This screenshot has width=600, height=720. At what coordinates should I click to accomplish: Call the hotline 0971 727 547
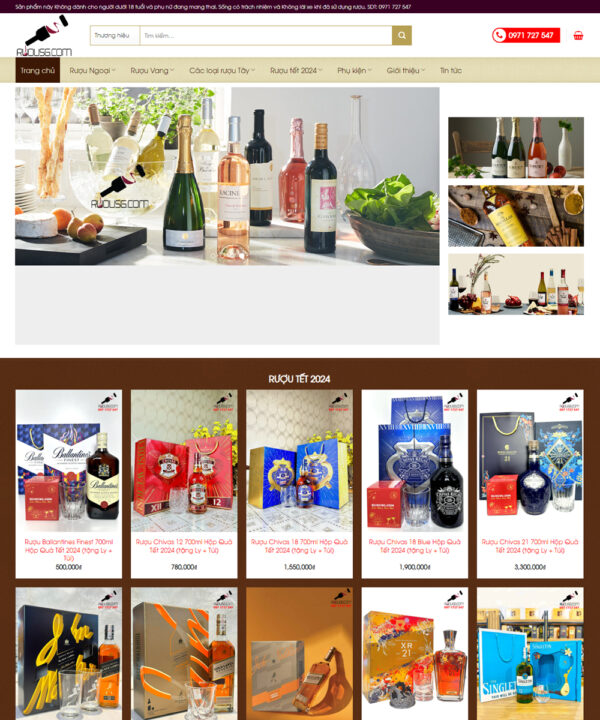click(x=526, y=35)
